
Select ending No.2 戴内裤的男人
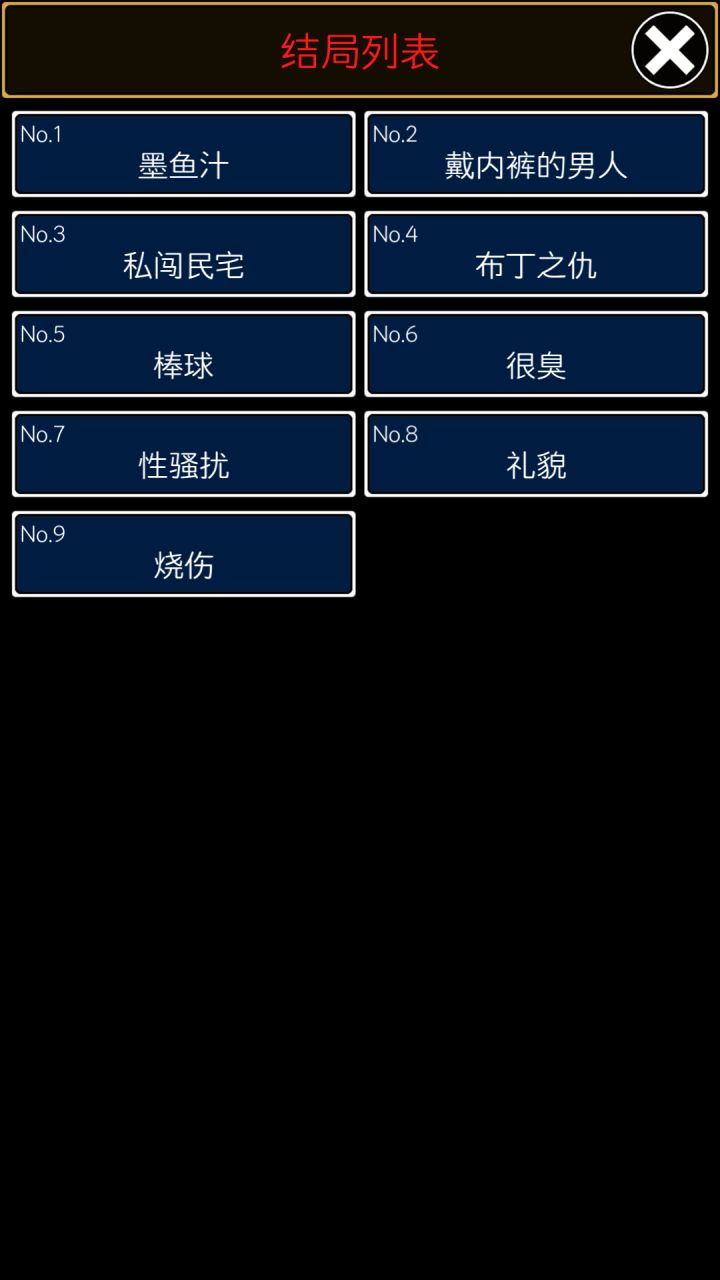(536, 154)
